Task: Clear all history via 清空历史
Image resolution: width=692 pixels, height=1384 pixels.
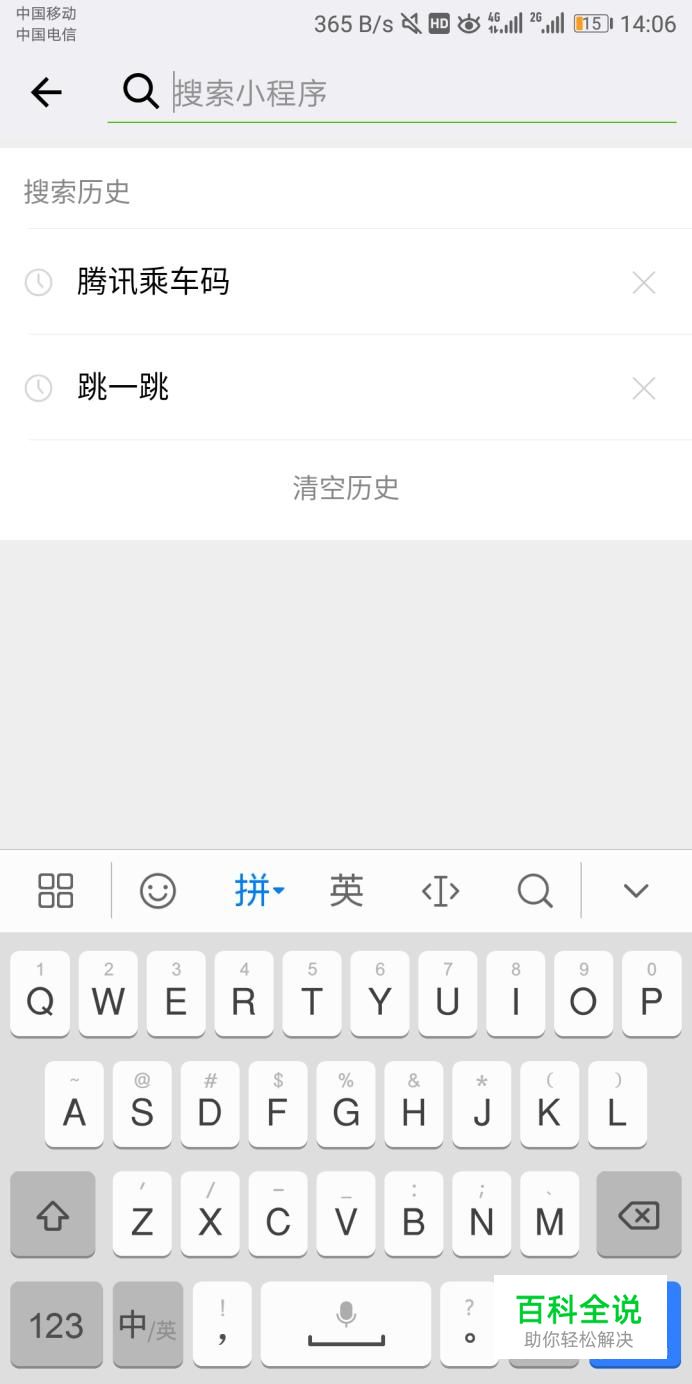Action: pyautogui.click(x=346, y=488)
